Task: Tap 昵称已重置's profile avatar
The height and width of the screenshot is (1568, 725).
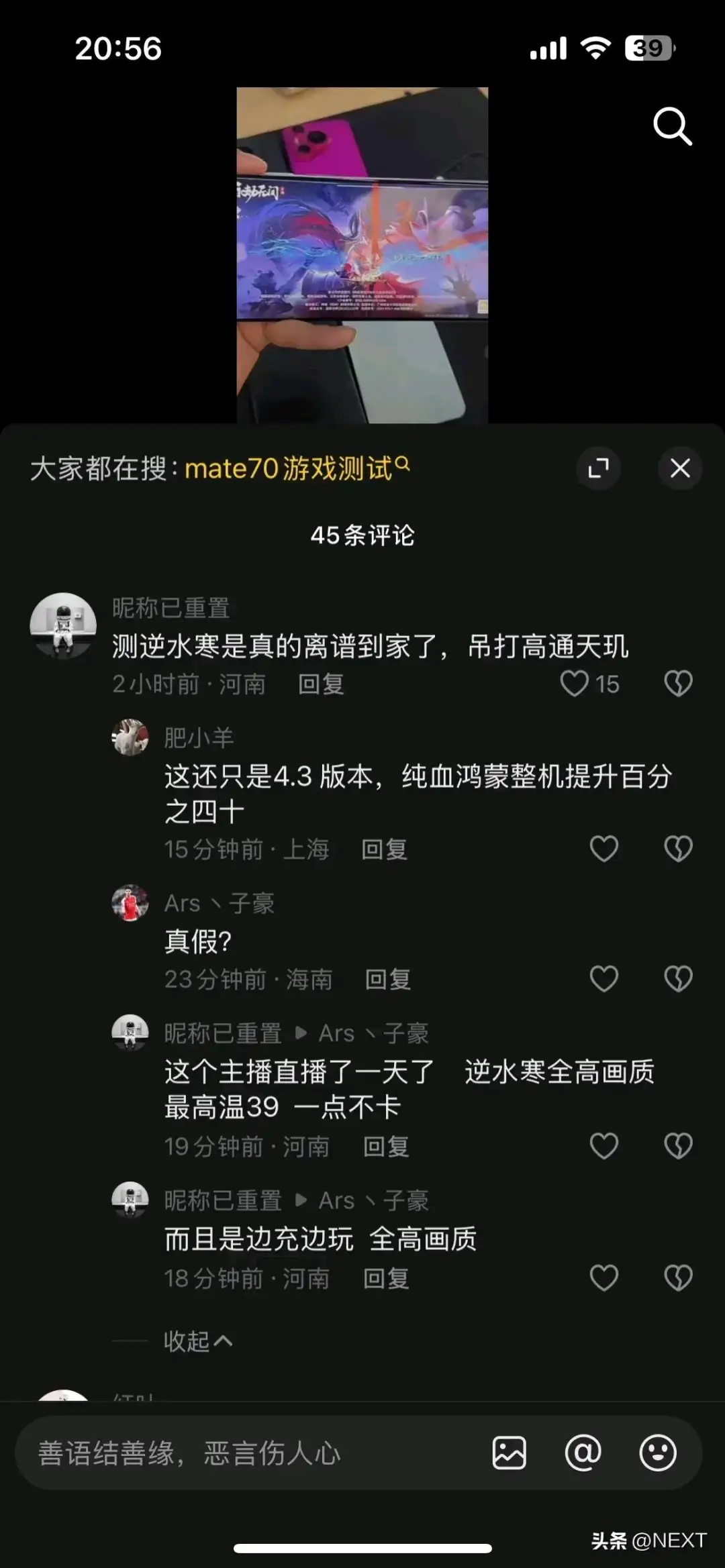Action: (65, 624)
